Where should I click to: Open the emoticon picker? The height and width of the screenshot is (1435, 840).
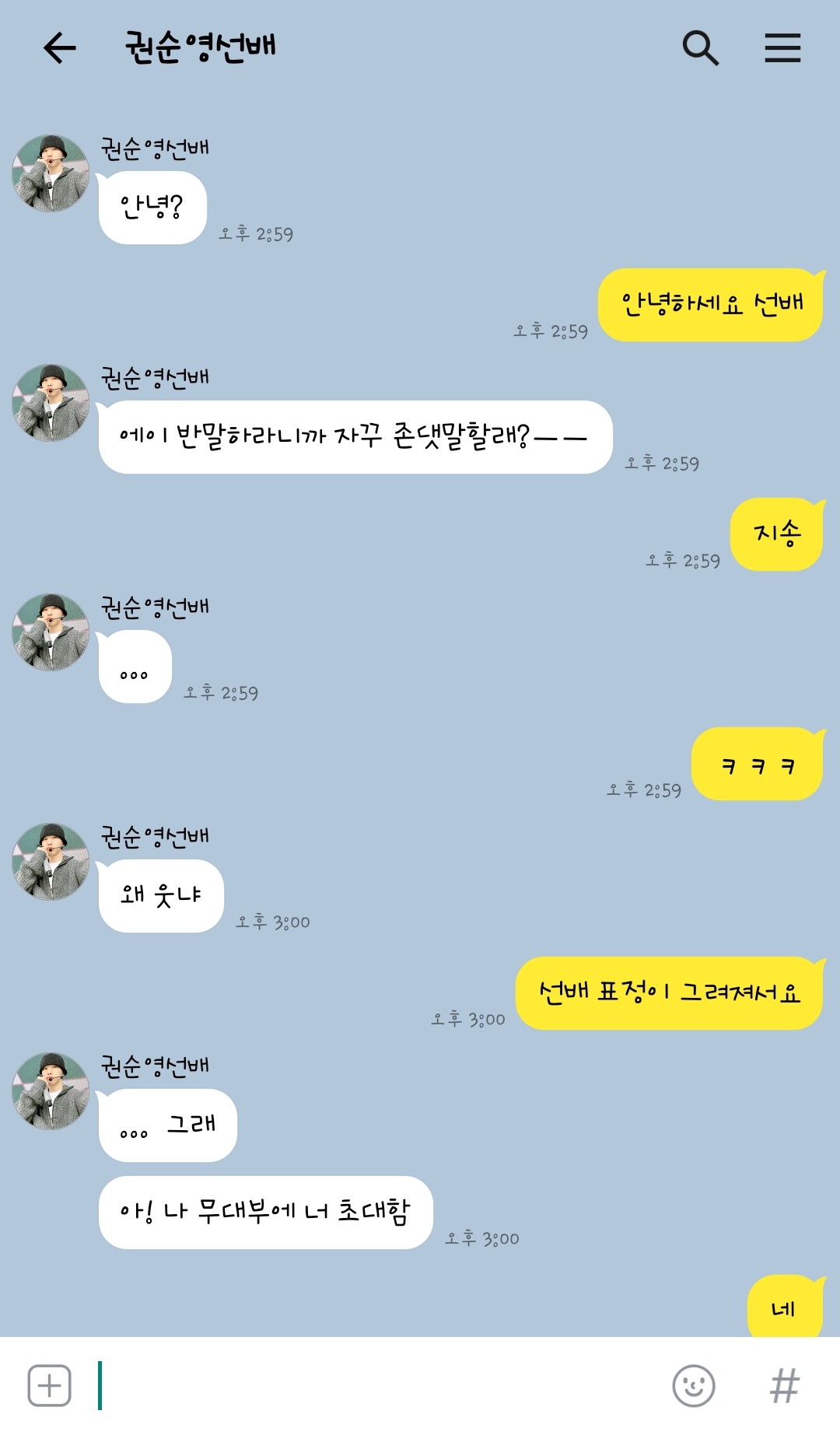coord(693,1385)
